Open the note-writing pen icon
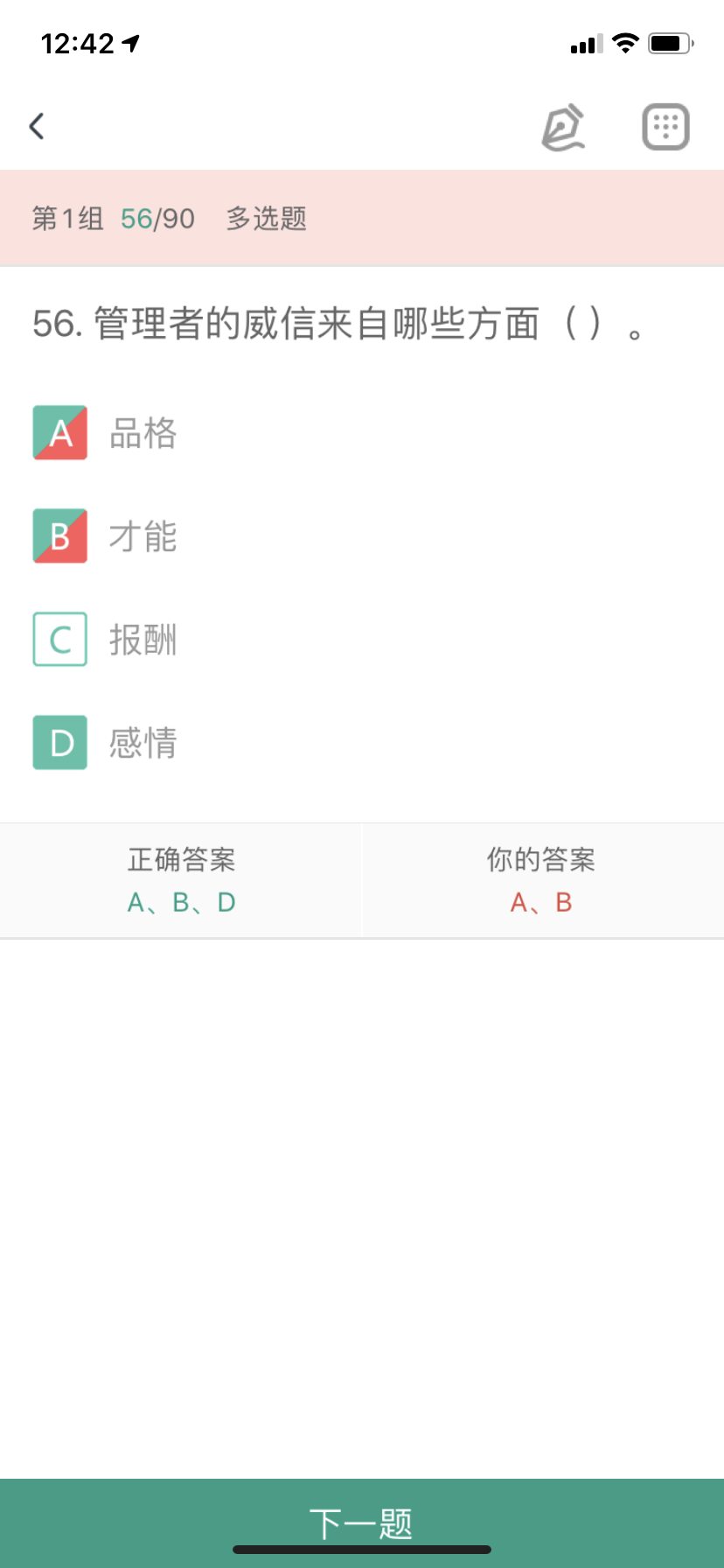This screenshot has width=724, height=1568. [x=563, y=127]
